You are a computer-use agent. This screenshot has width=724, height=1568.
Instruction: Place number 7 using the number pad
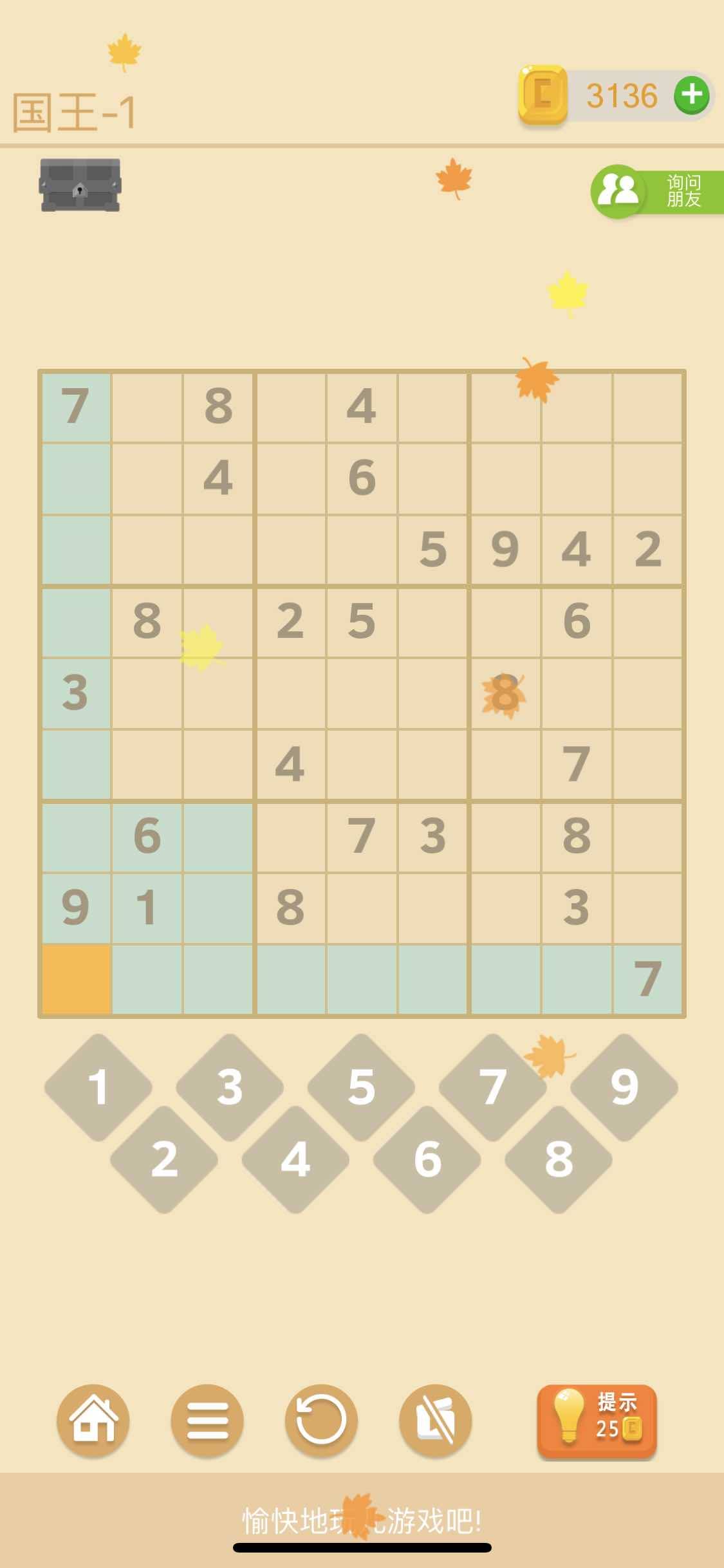492,1087
